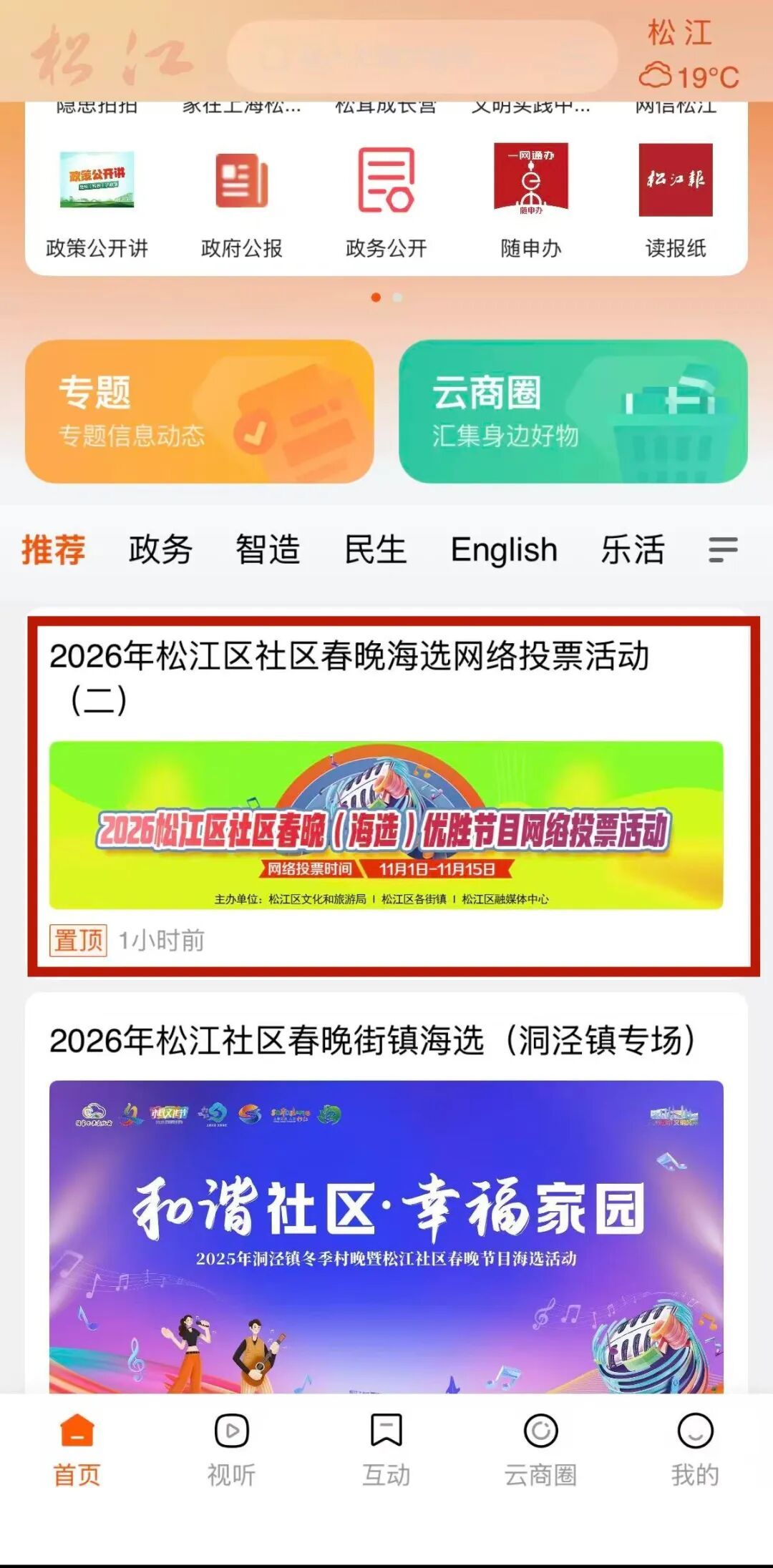This screenshot has width=773, height=1568.
Task: Tap the search box at the top
Action: point(422,56)
